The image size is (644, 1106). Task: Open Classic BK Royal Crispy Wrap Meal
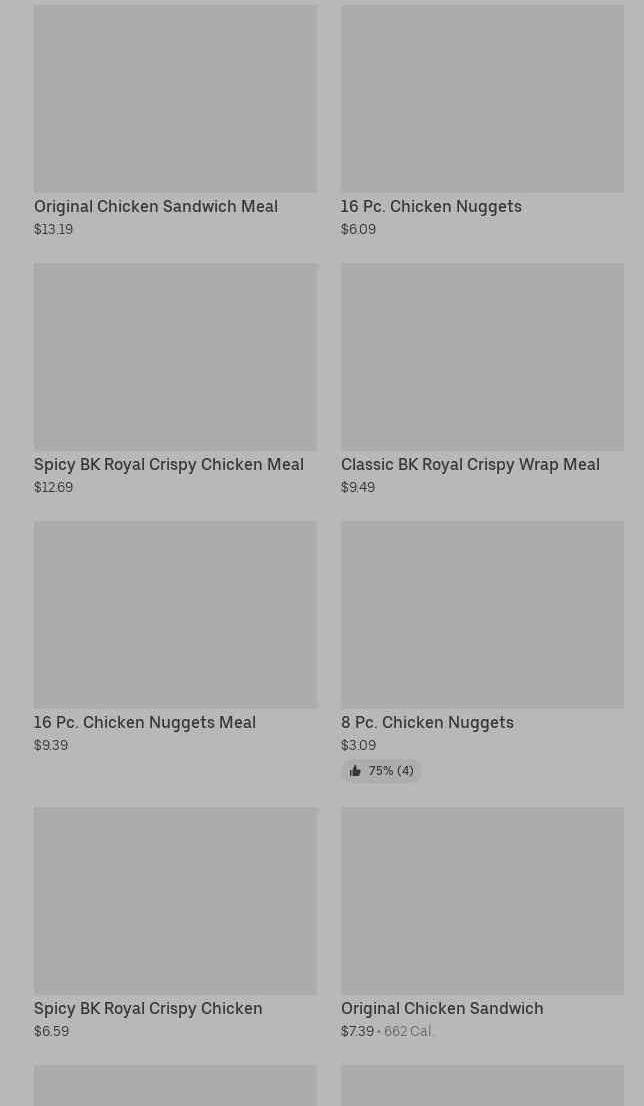(x=482, y=379)
